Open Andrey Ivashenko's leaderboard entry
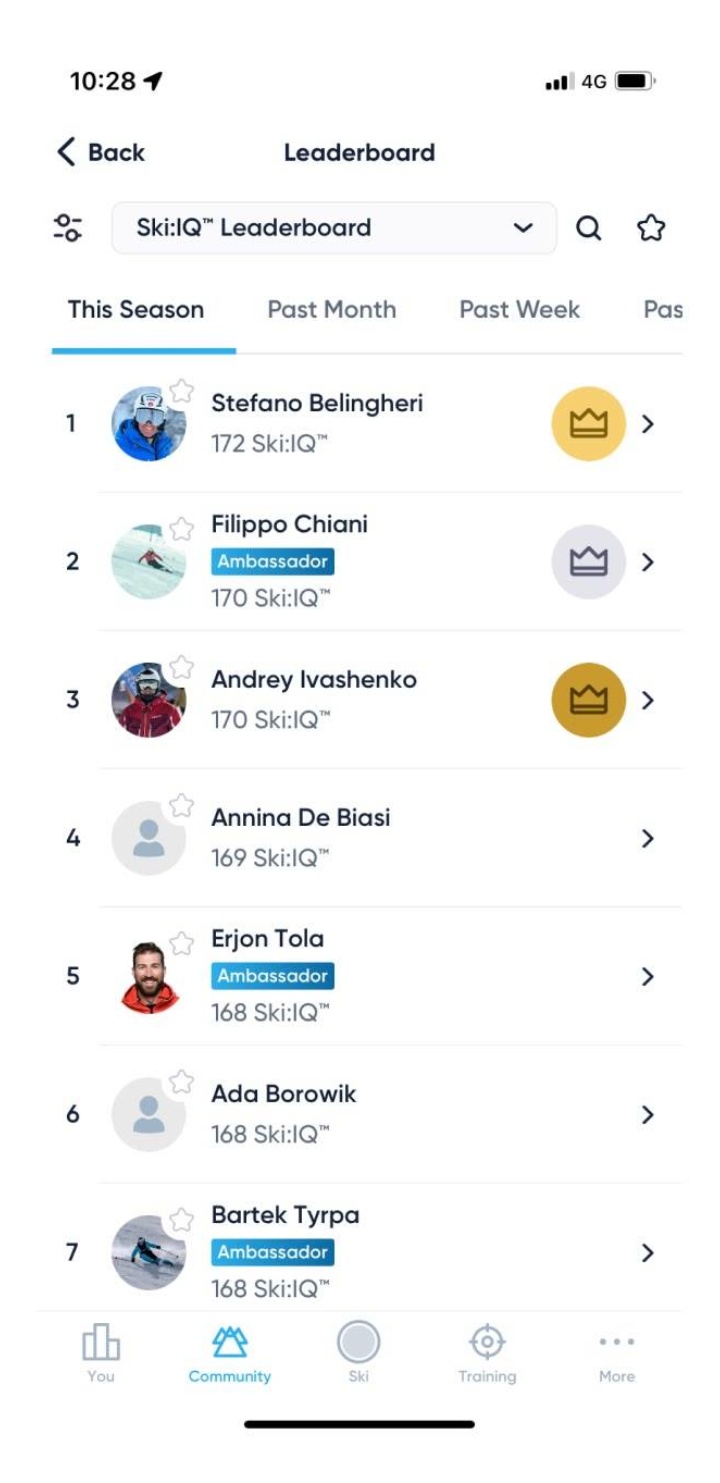Viewport: 720px width, 1483px height. 380,700
